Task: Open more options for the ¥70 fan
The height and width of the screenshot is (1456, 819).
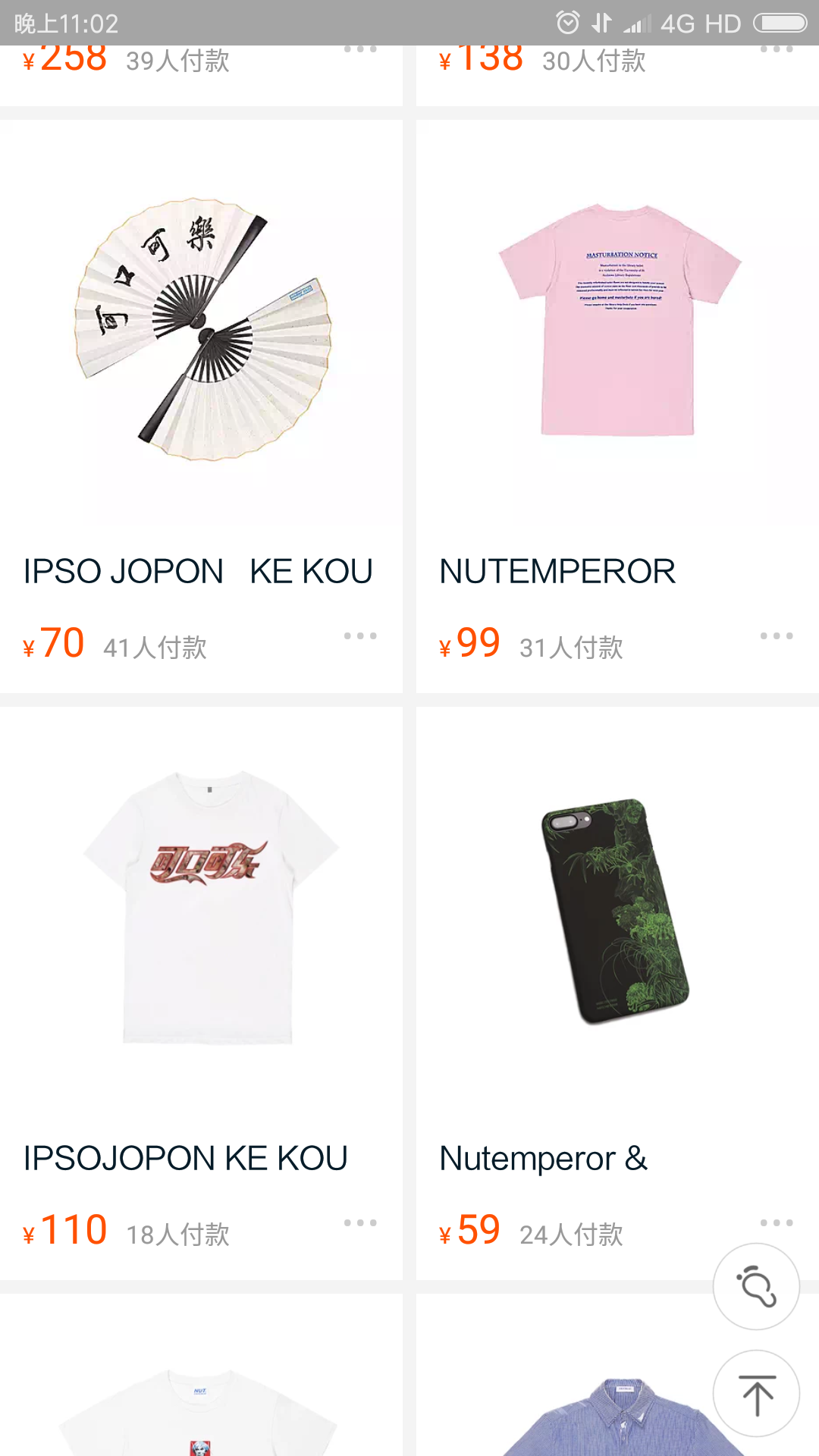Action: click(x=360, y=636)
